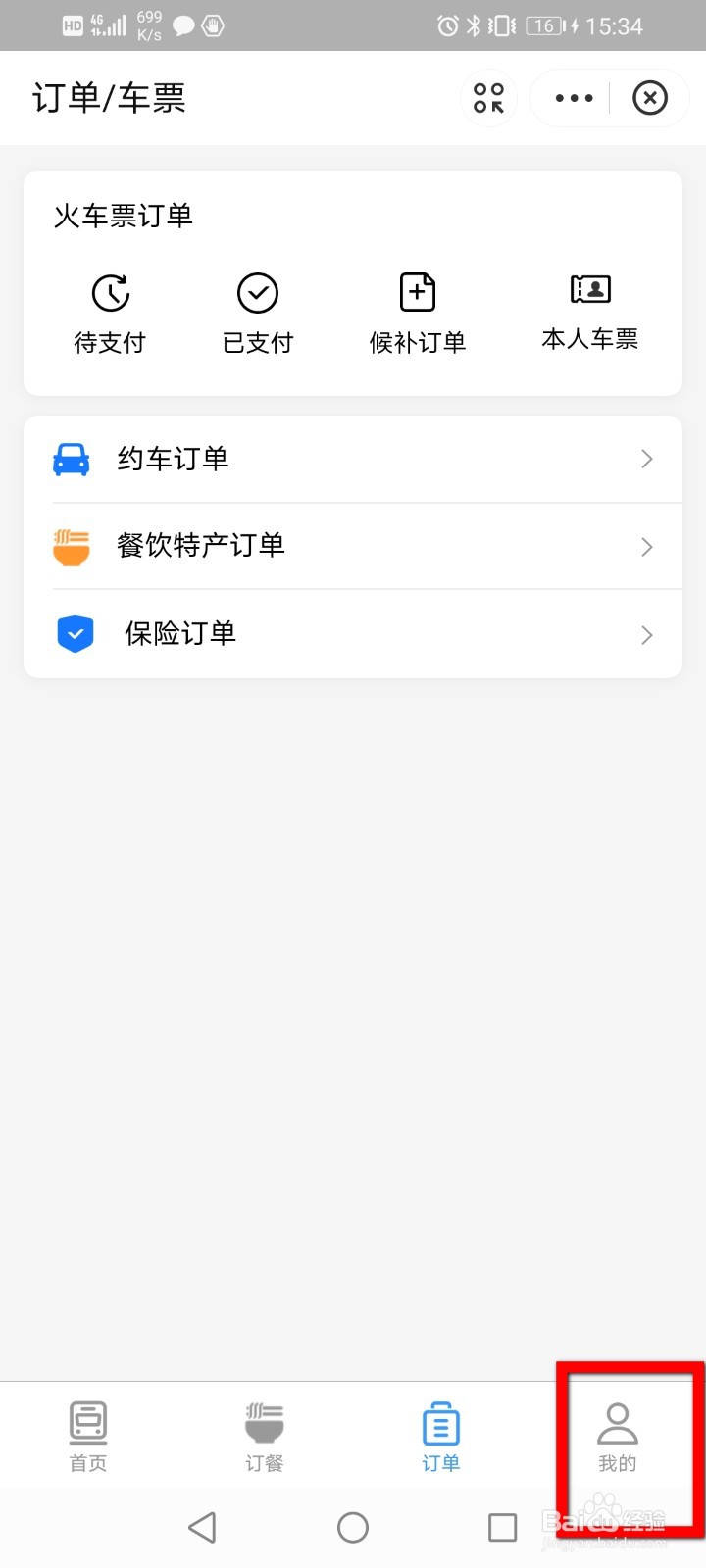The height and width of the screenshot is (1568, 706).
Task: Tap the system back button
Action: pos(202,1527)
